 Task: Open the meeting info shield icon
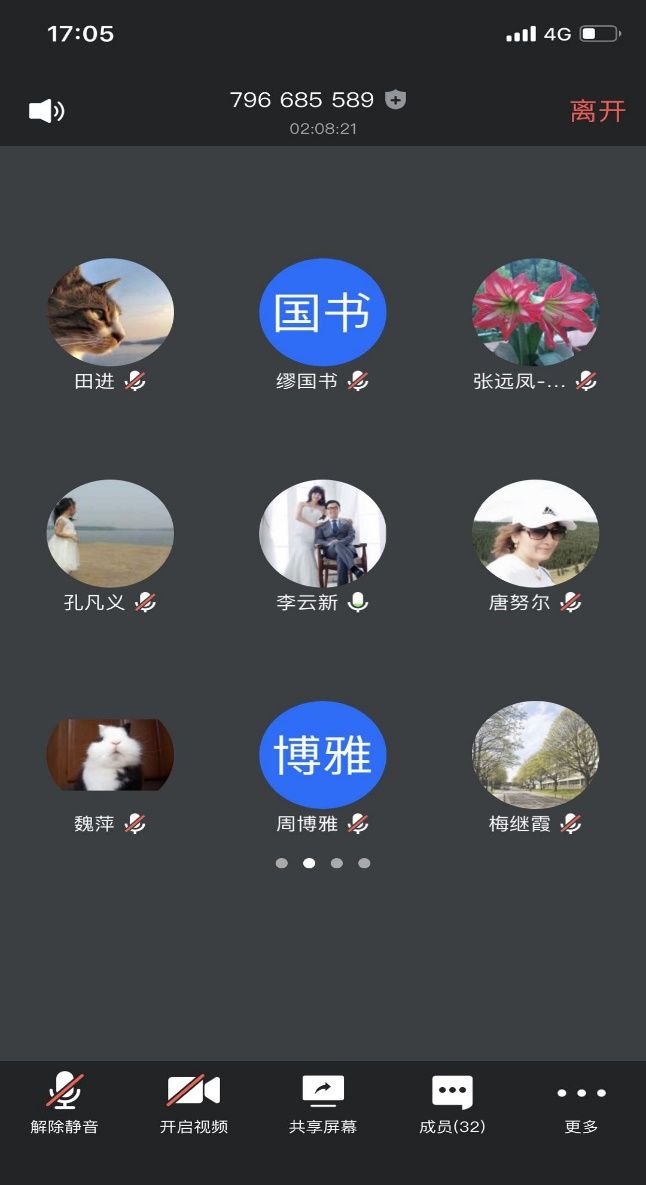(396, 100)
